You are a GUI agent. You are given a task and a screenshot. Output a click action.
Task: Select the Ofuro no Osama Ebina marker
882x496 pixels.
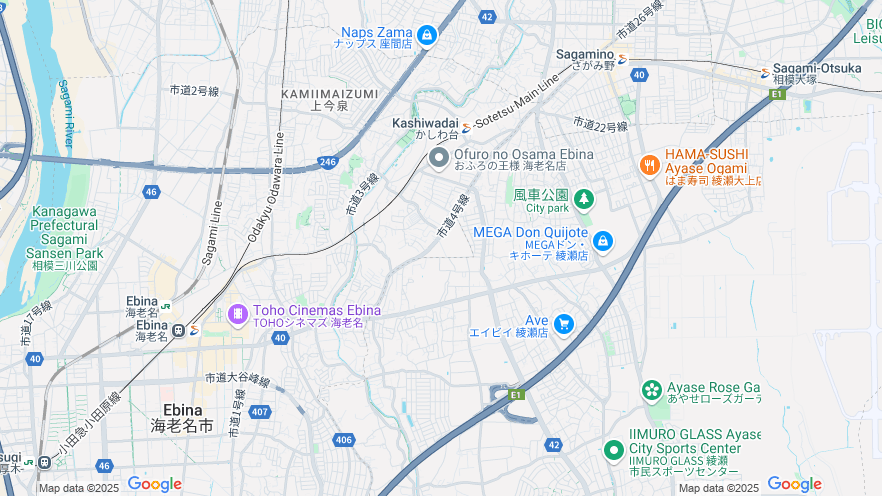click(439, 158)
